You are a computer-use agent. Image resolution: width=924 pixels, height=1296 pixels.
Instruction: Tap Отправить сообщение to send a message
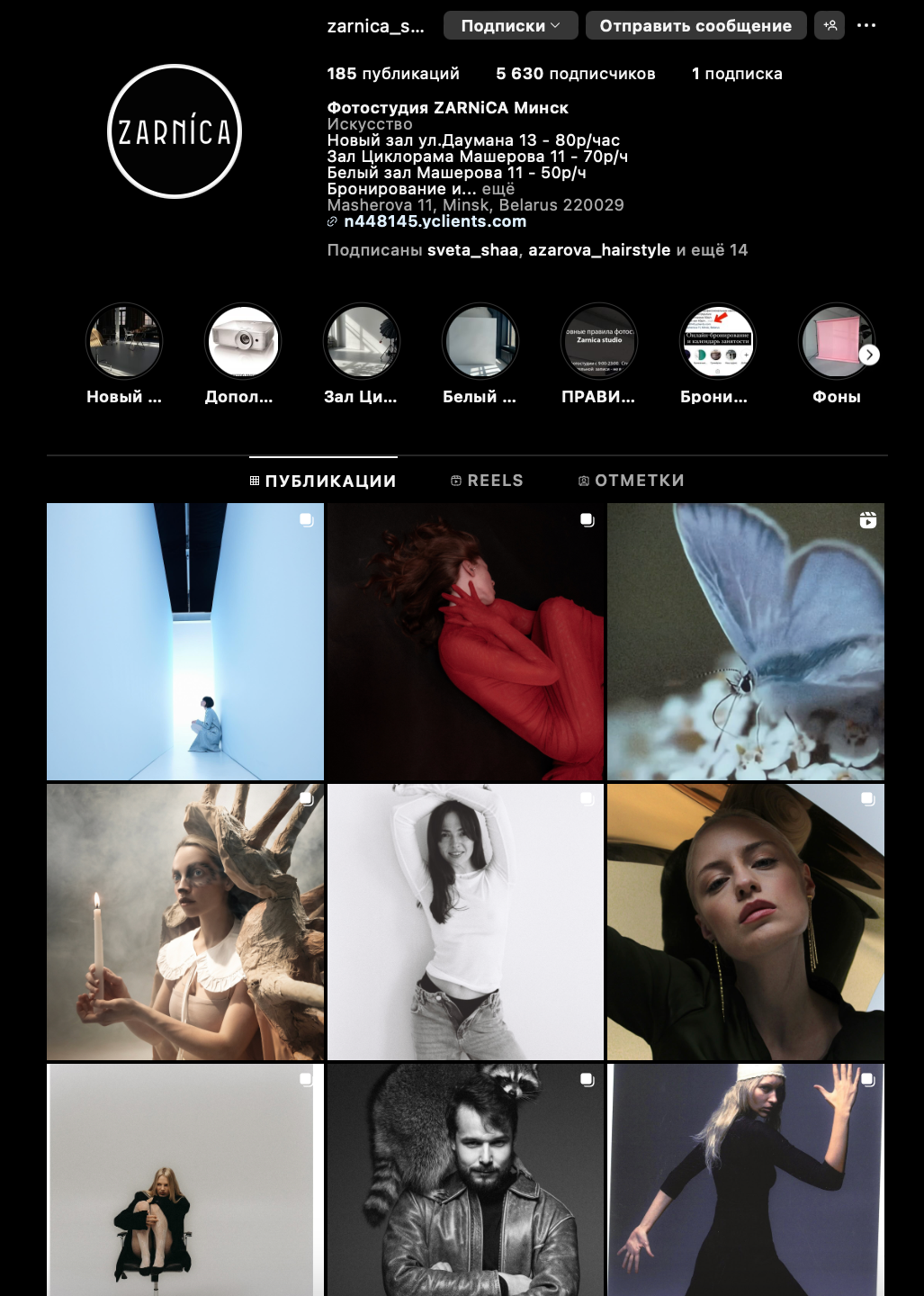[x=695, y=26]
